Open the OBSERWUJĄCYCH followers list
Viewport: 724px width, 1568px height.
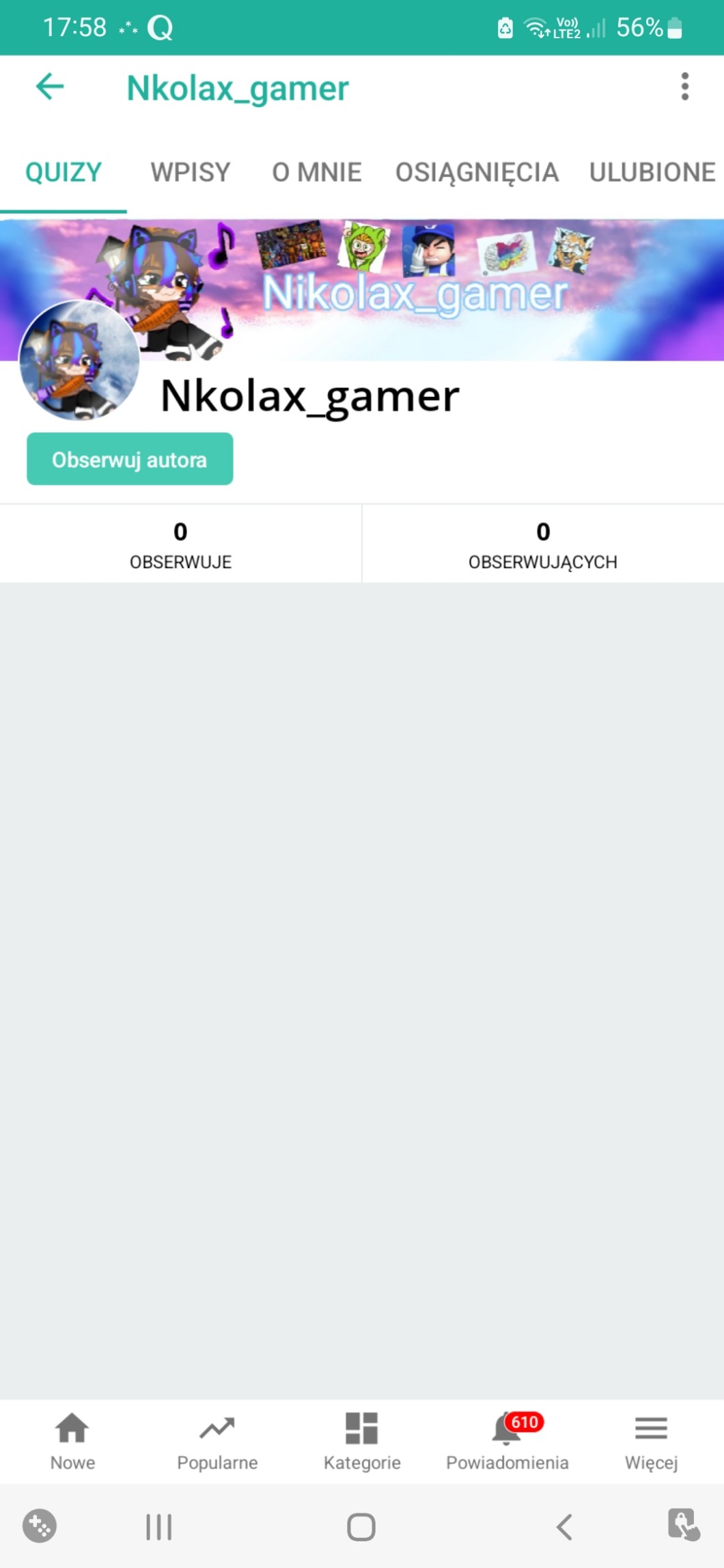click(x=543, y=544)
